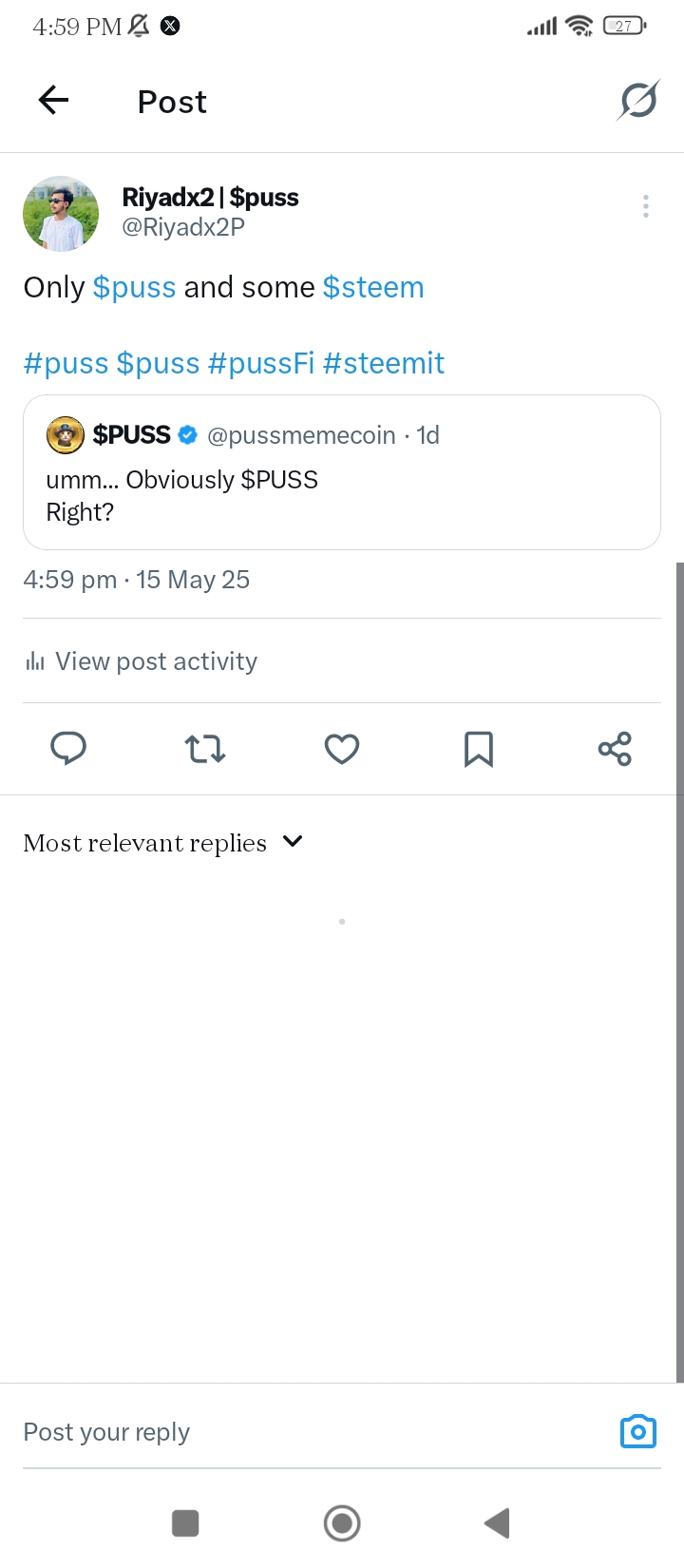684x1568 pixels.
Task: Open Riyadx2 | $puss profile name
Action: (210, 198)
